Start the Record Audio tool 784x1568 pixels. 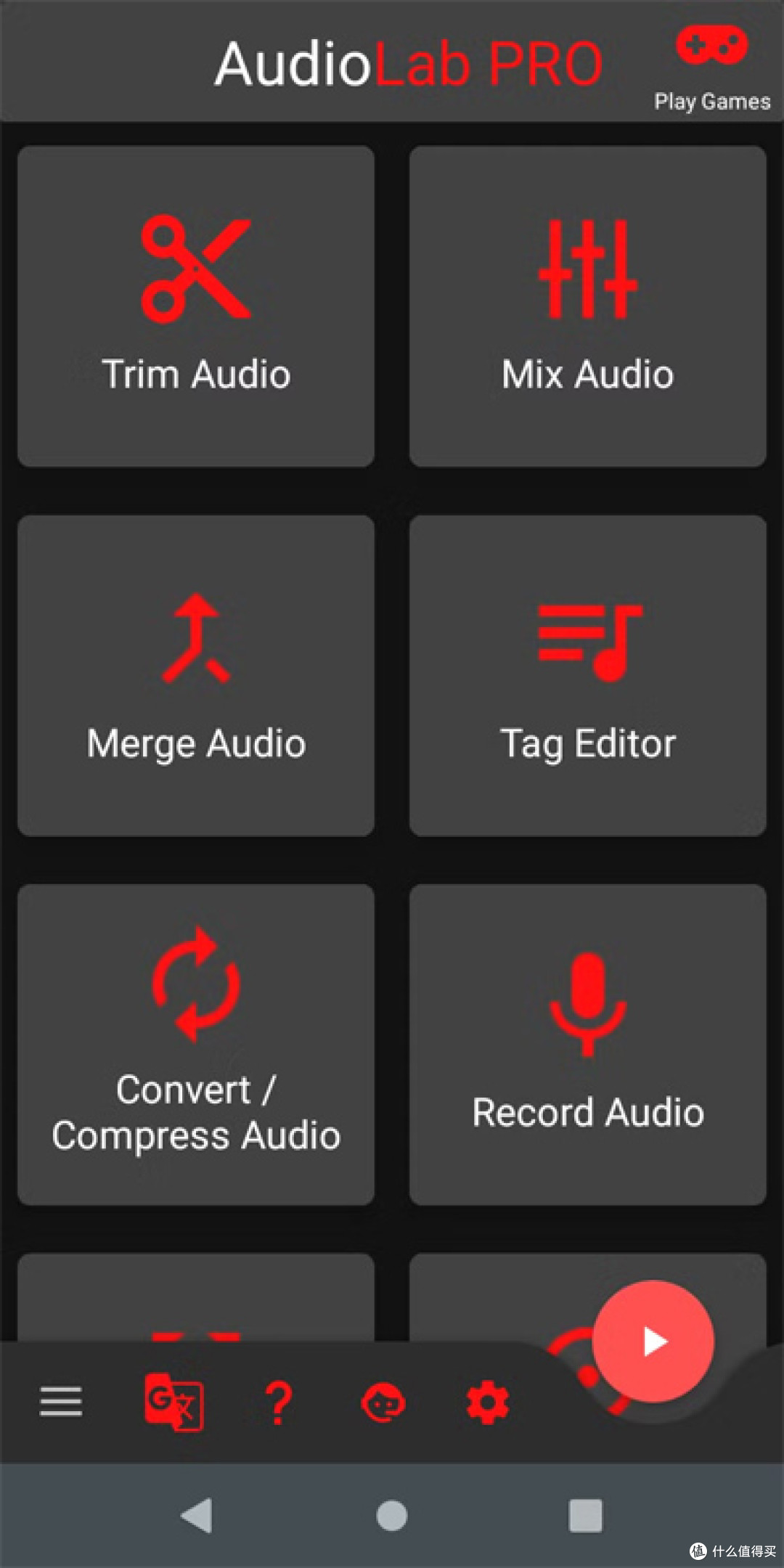tap(588, 1045)
